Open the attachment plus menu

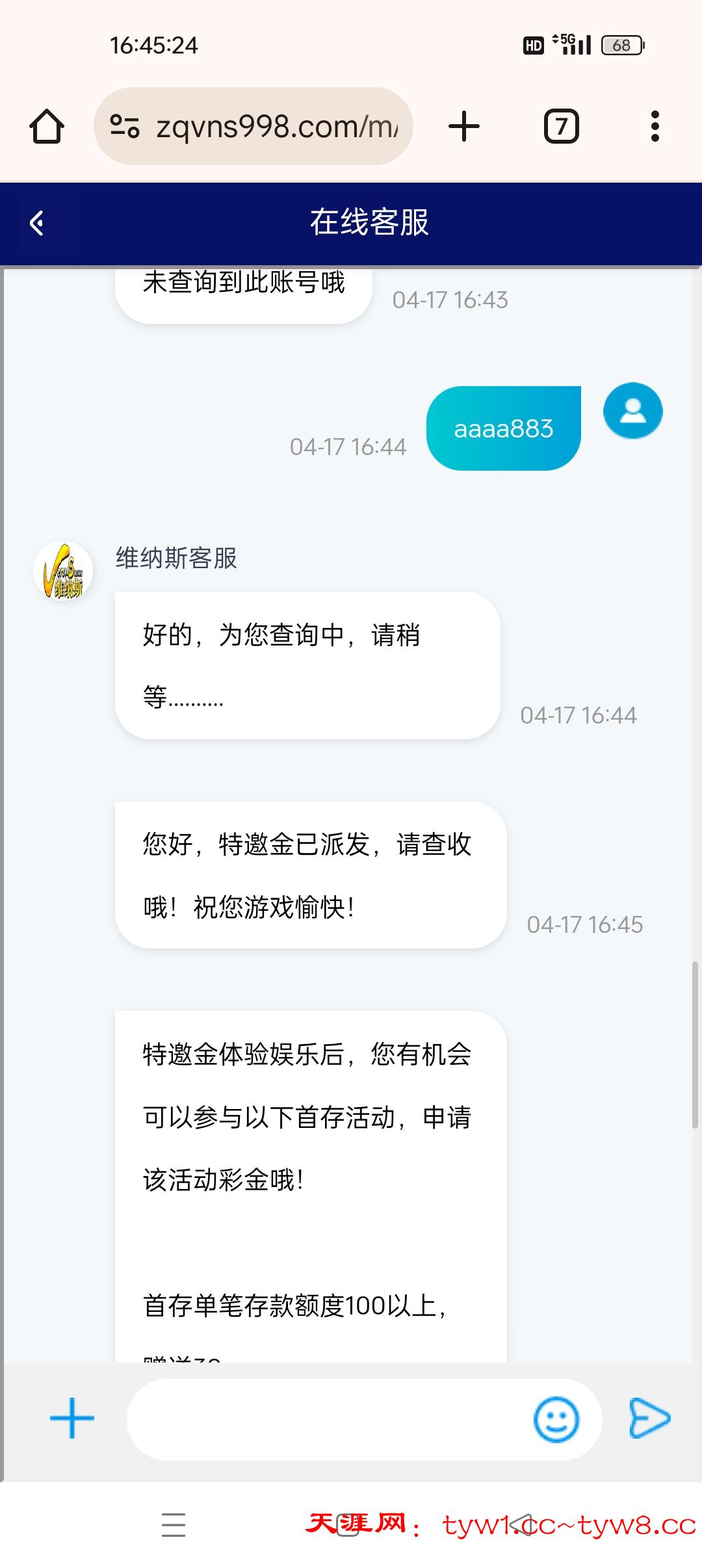[71, 1418]
